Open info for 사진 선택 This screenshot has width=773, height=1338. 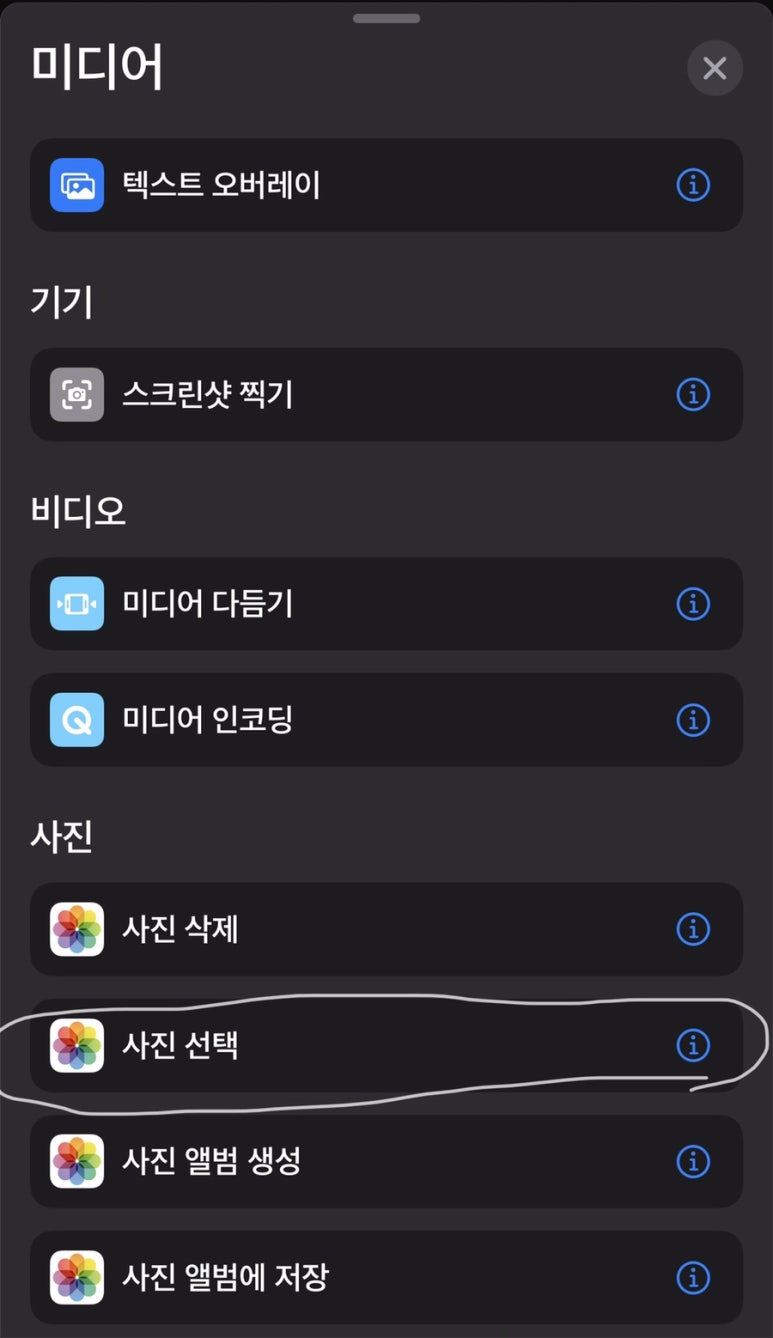click(x=693, y=1046)
